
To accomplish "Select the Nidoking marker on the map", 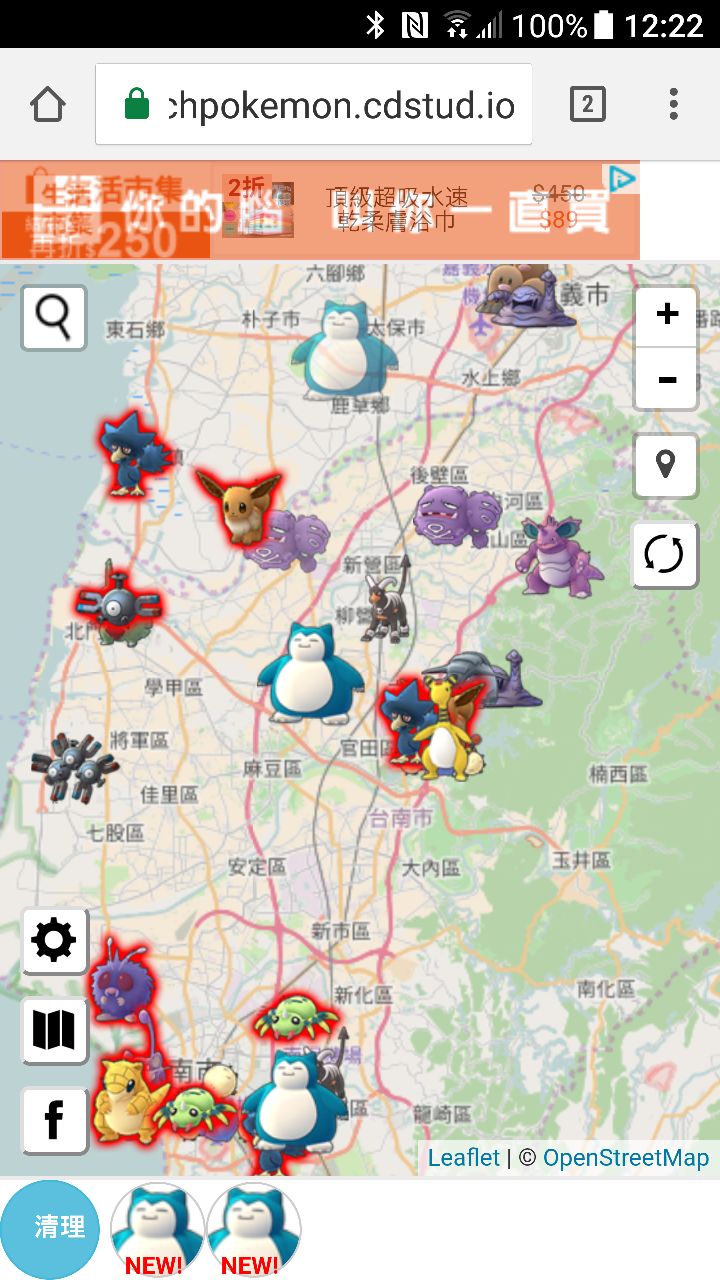I will tap(558, 556).
